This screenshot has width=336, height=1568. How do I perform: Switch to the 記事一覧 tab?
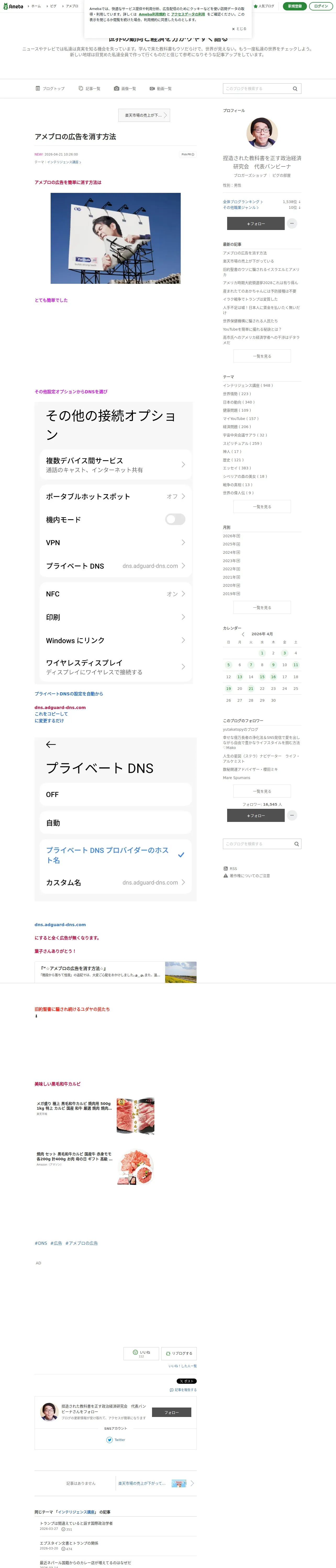(90, 89)
